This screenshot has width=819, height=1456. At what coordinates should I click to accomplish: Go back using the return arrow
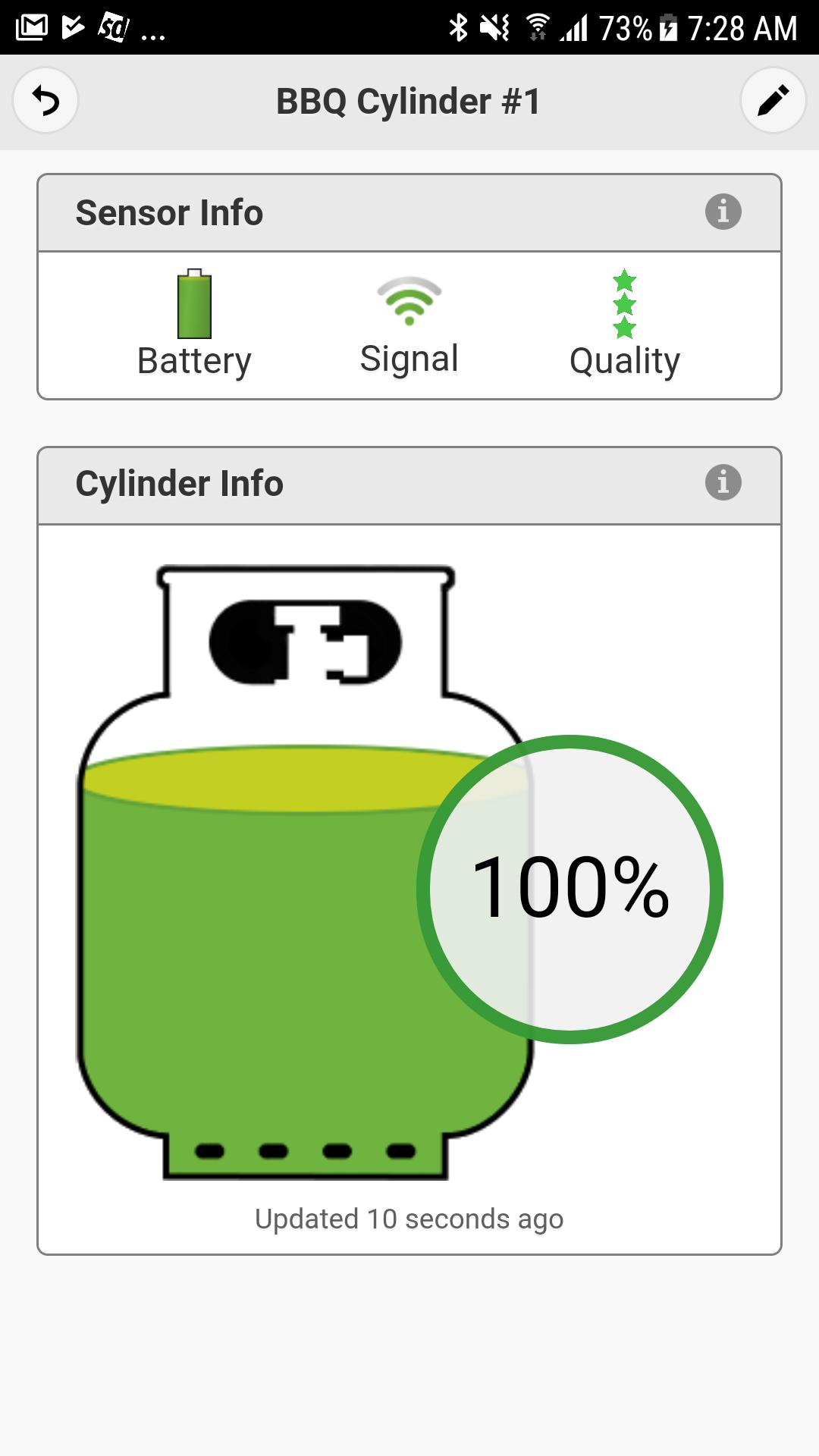click(x=45, y=101)
